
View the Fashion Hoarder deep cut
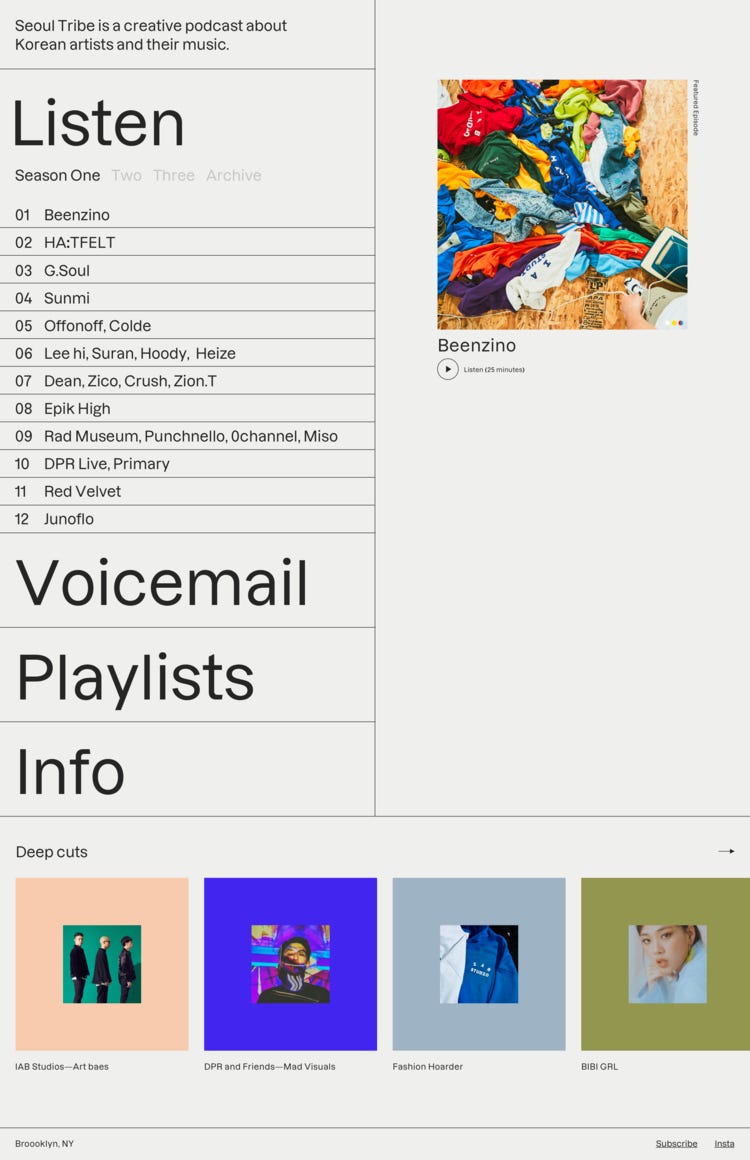[x=479, y=964]
